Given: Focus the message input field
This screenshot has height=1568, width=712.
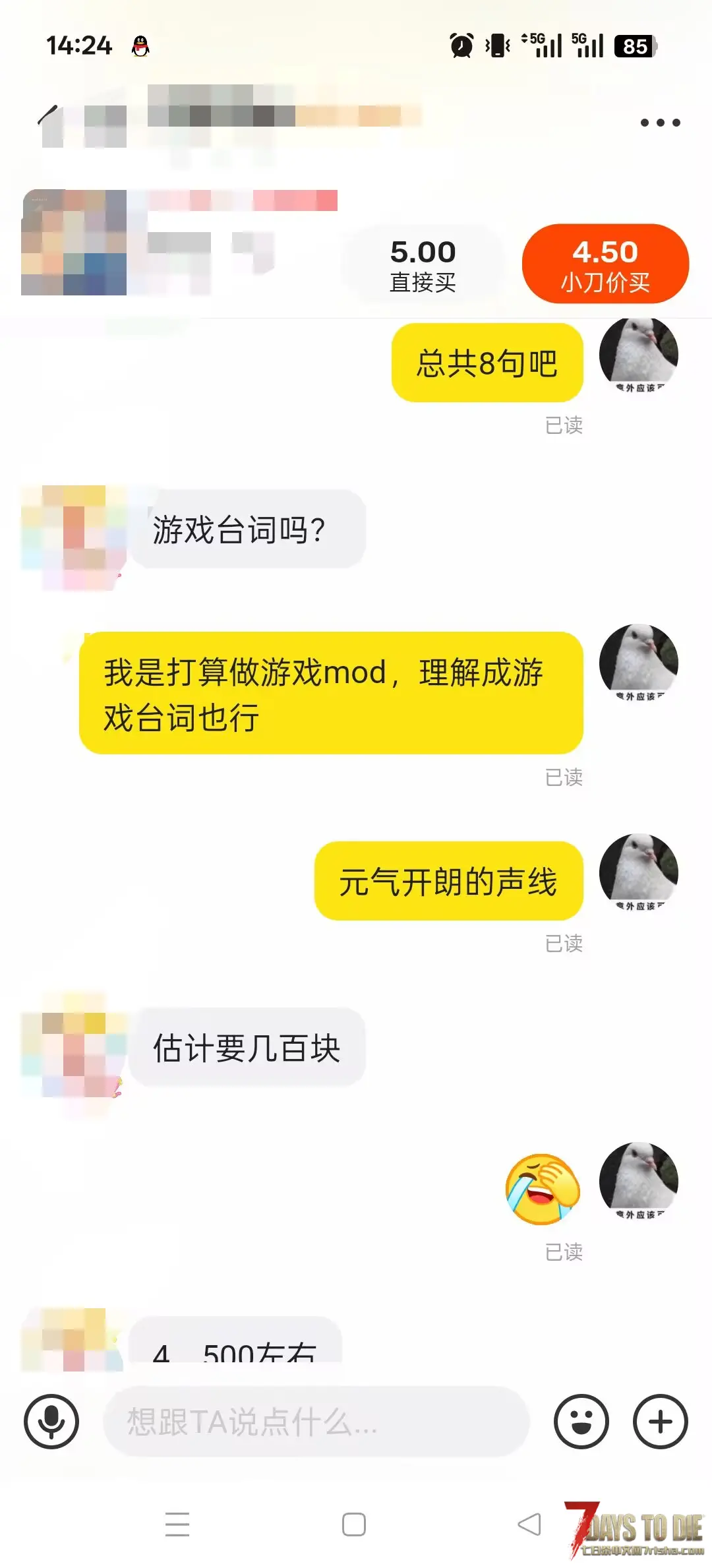Looking at the screenshot, I should point(316,1421).
